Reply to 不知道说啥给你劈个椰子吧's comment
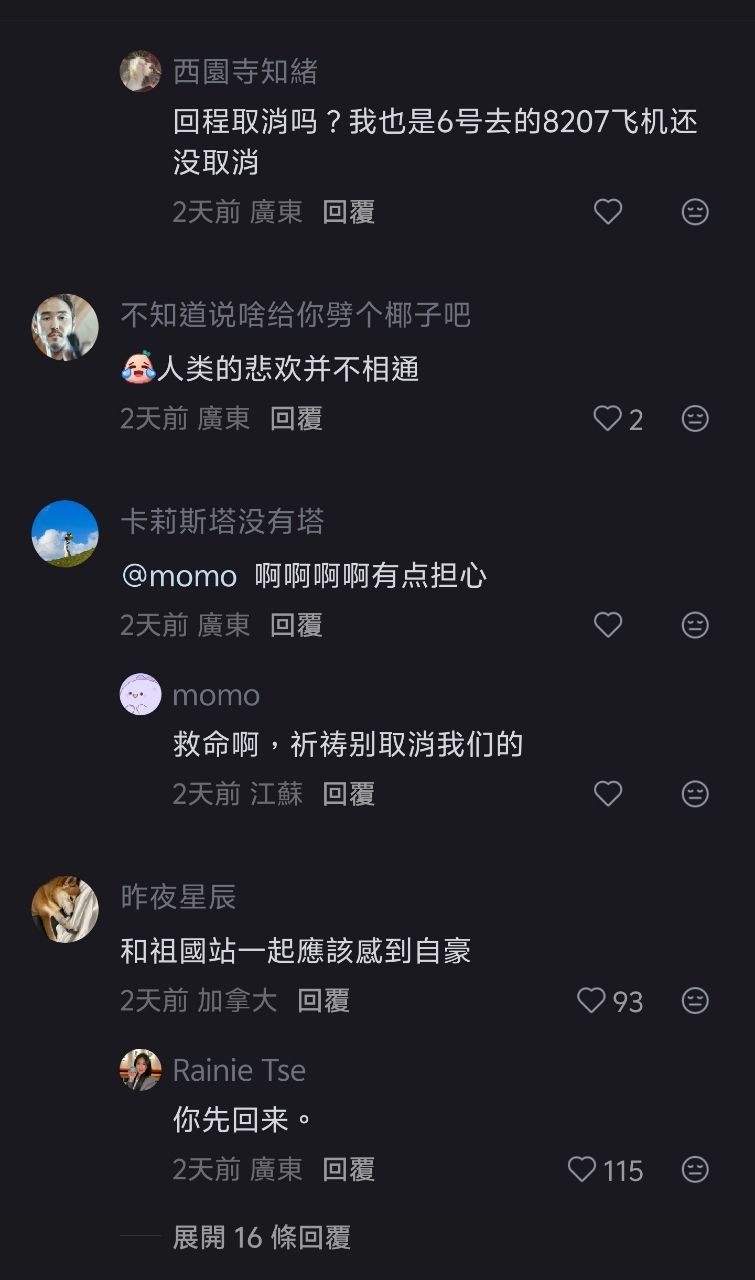The height and width of the screenshot is (1280, 755). click(x=296, y=419)
